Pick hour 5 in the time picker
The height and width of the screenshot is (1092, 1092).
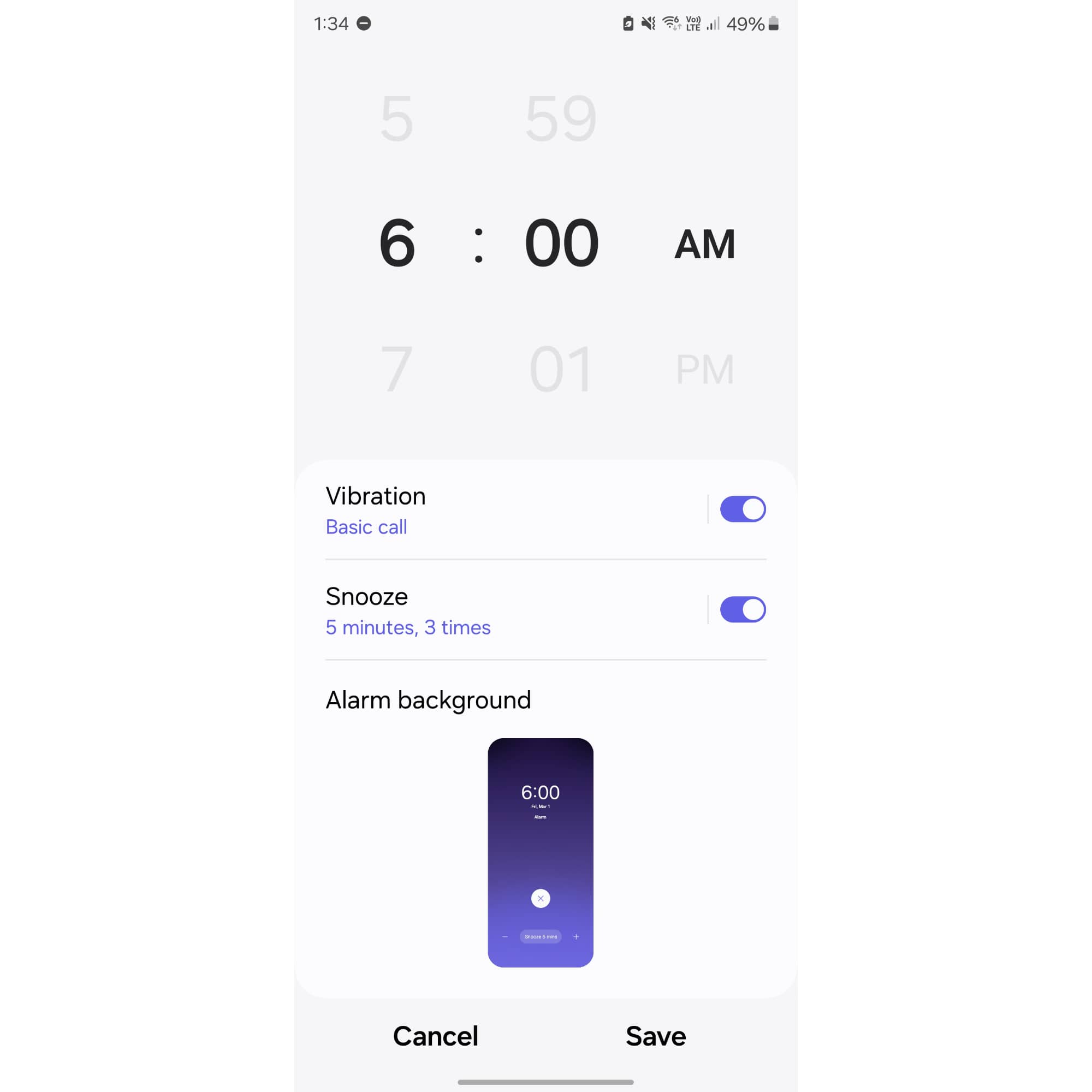click(397, 118)
